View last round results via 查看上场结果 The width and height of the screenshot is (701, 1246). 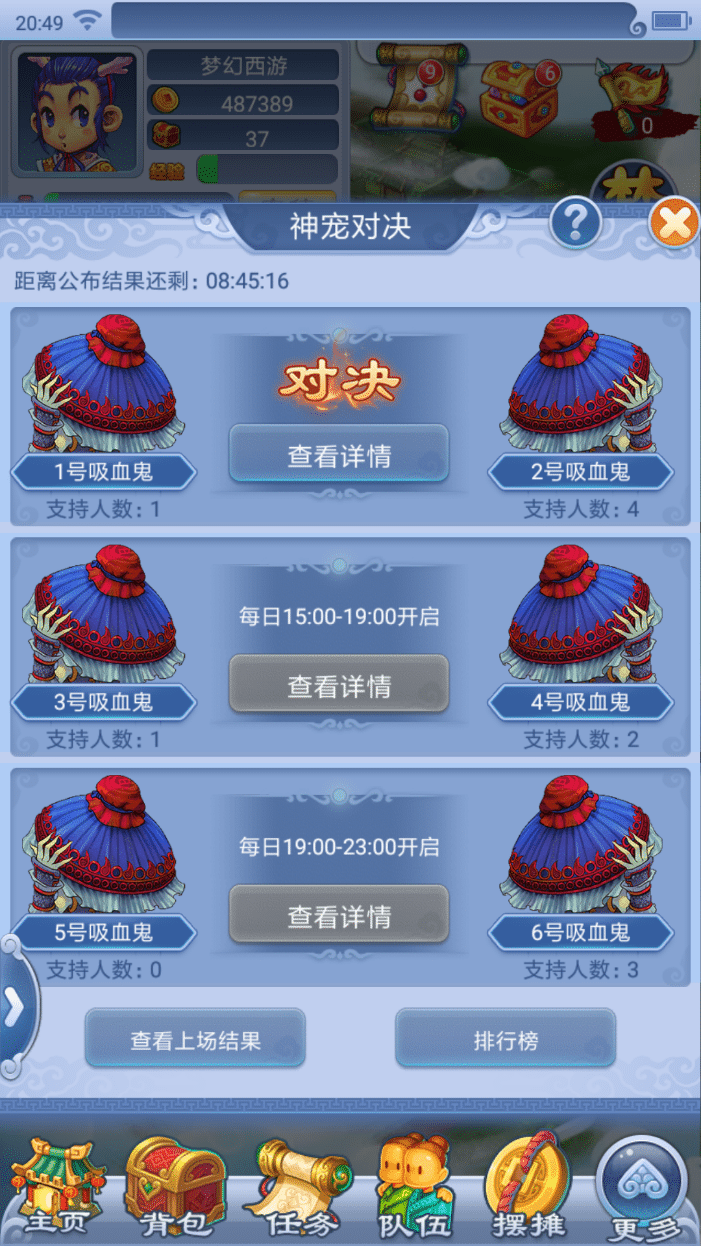point(195,1039)
